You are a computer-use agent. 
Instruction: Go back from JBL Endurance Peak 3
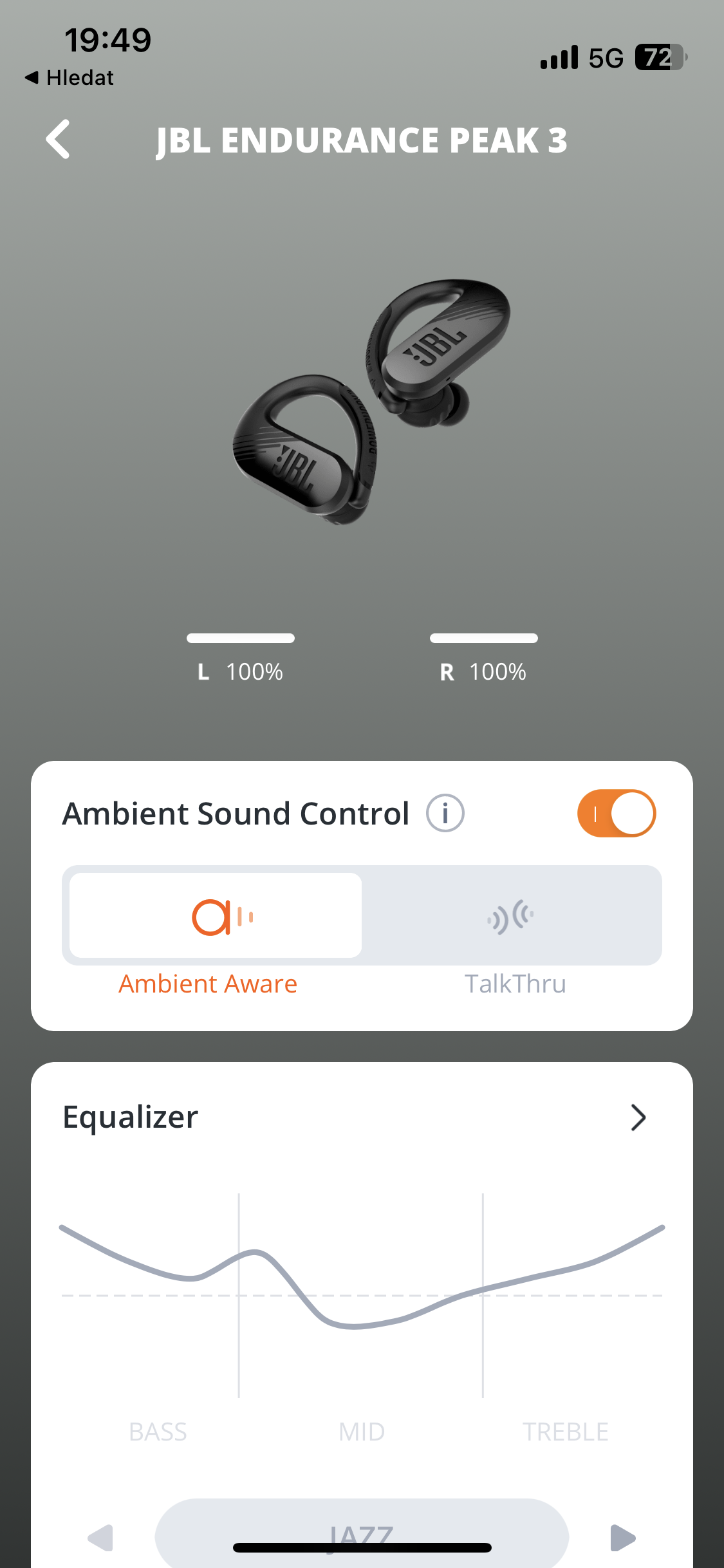click(58, 139)
